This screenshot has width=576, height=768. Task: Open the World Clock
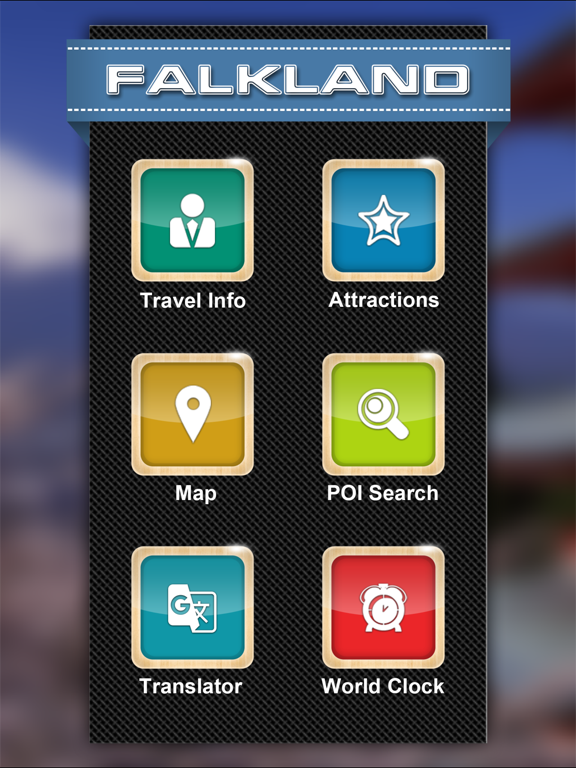pos(384,607)
